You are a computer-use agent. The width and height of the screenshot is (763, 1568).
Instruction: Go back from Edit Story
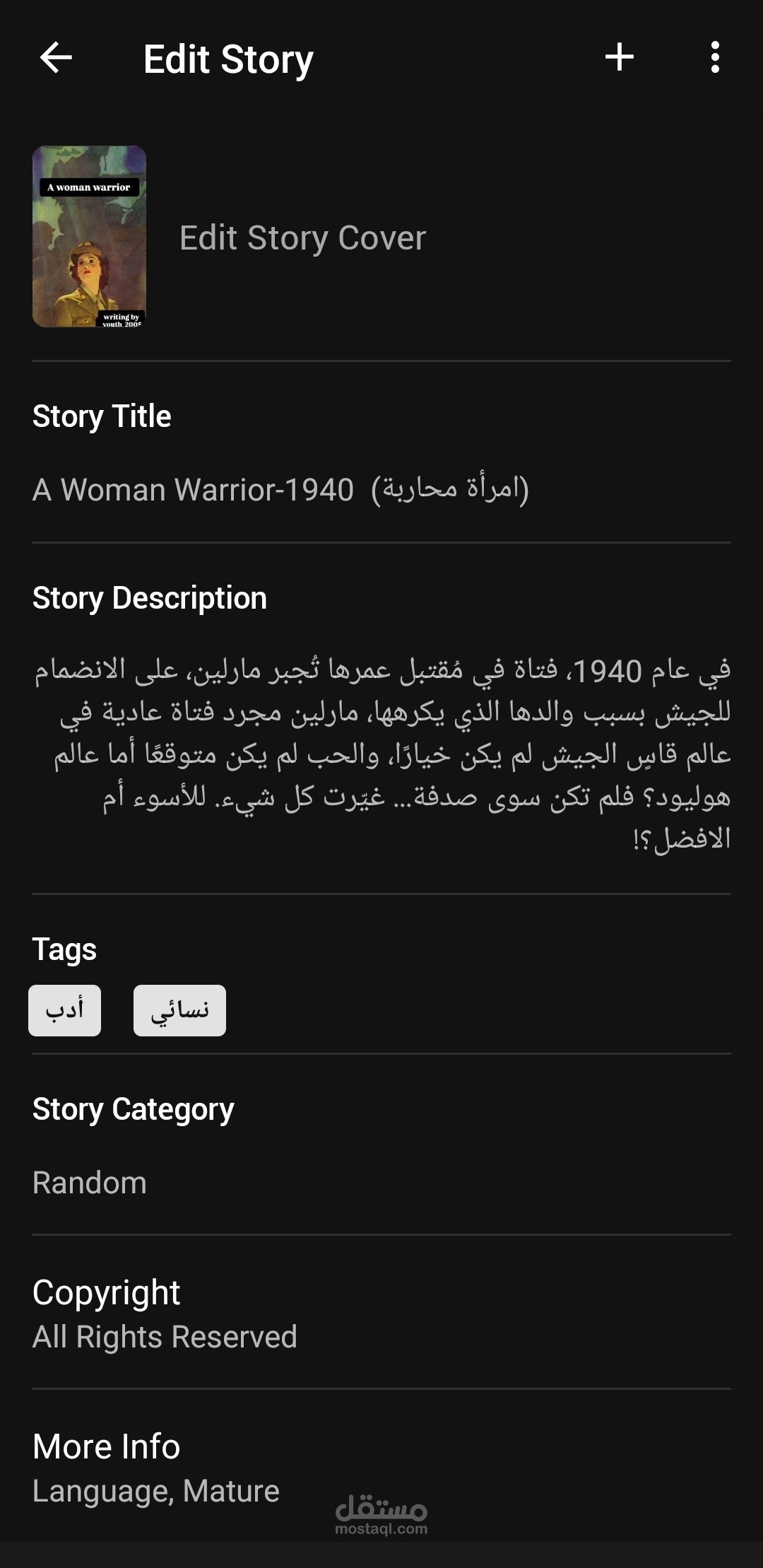tap(56, 58)
